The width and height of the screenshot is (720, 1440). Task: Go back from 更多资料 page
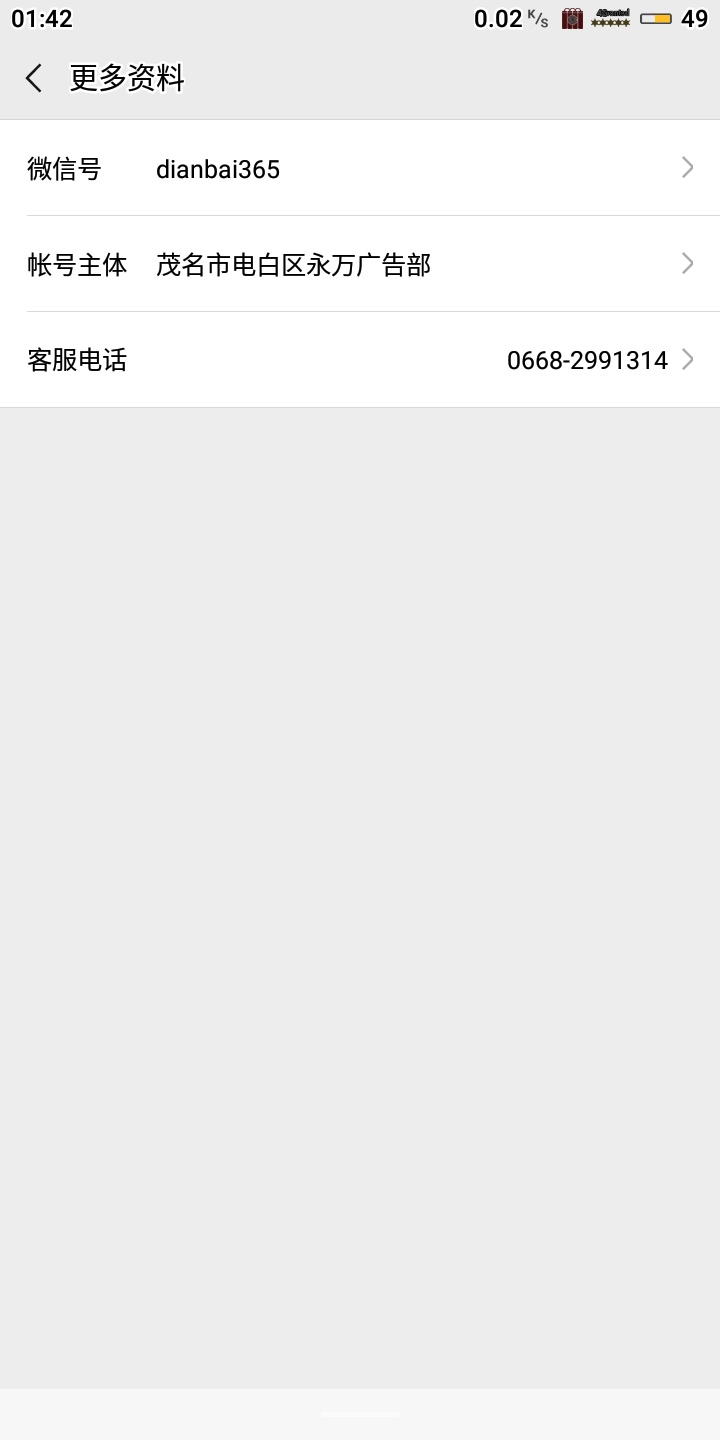click(34, 78)
